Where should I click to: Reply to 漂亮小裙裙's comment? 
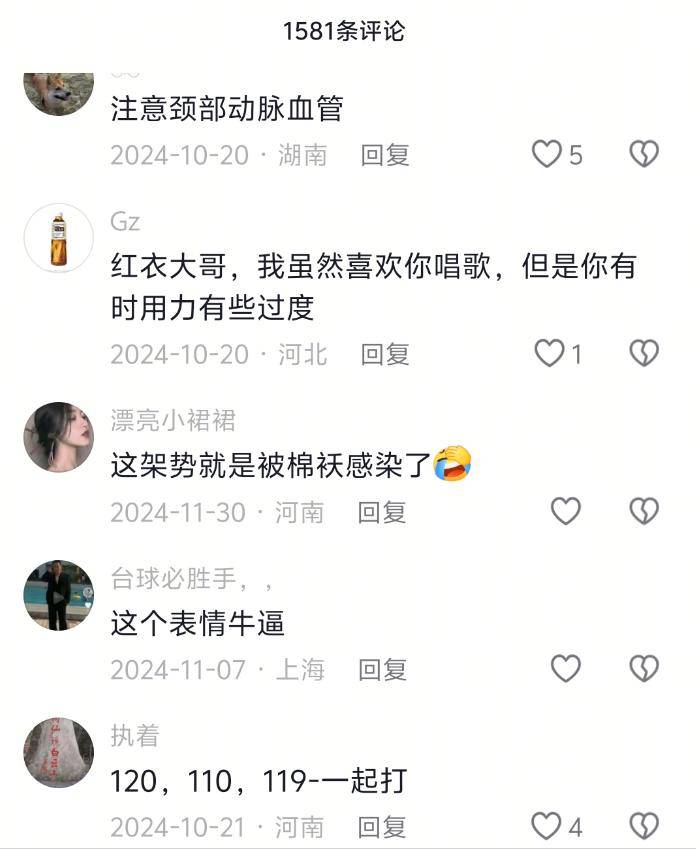[x=382, y=512]
